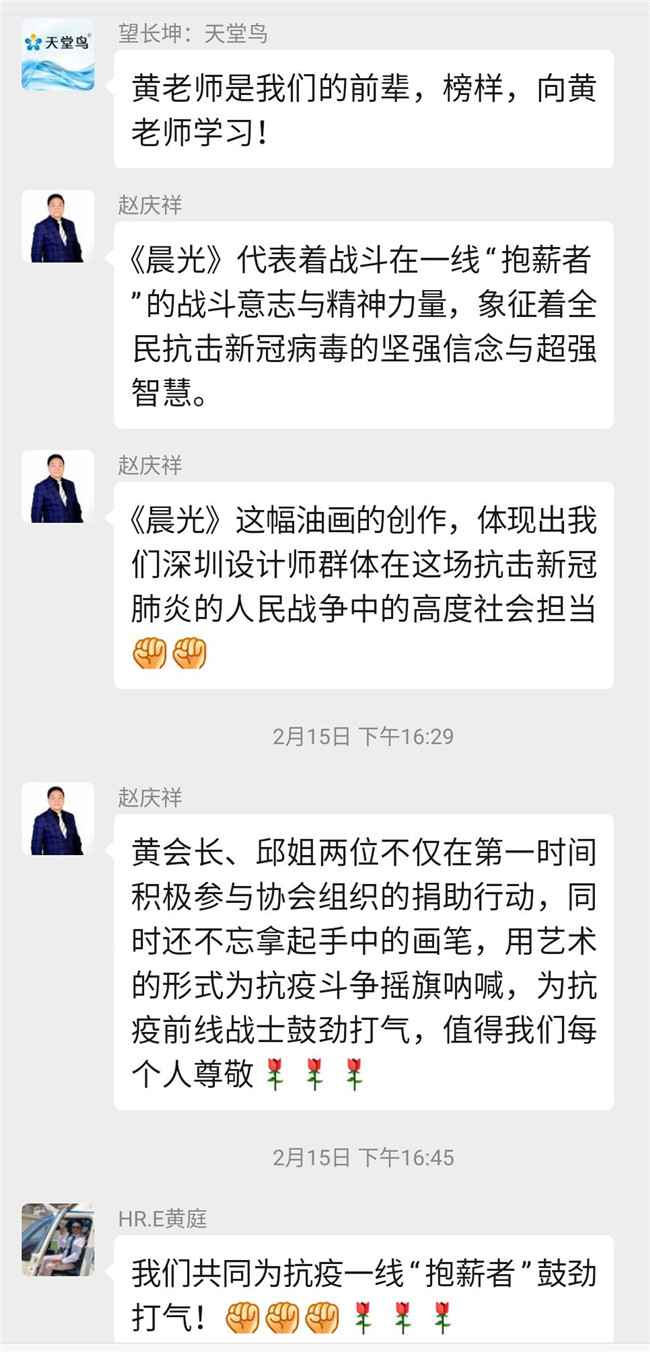Open 赵庆祥's avatar beside the 战斗在一线 message
The width and height of the screenshot is (650, 1352).
(x=58, y=227)
